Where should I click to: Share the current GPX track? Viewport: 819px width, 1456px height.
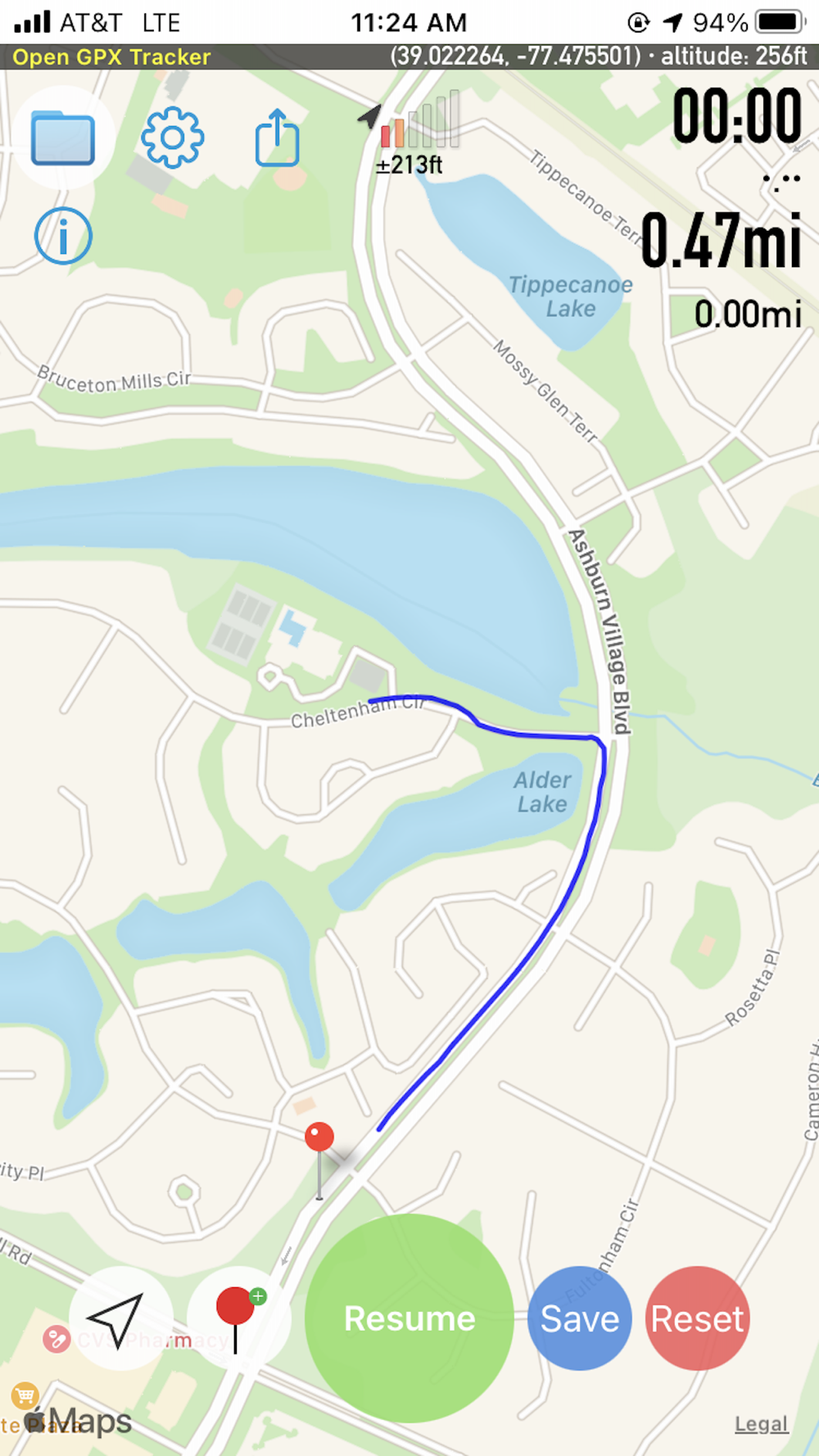[277, 138]
